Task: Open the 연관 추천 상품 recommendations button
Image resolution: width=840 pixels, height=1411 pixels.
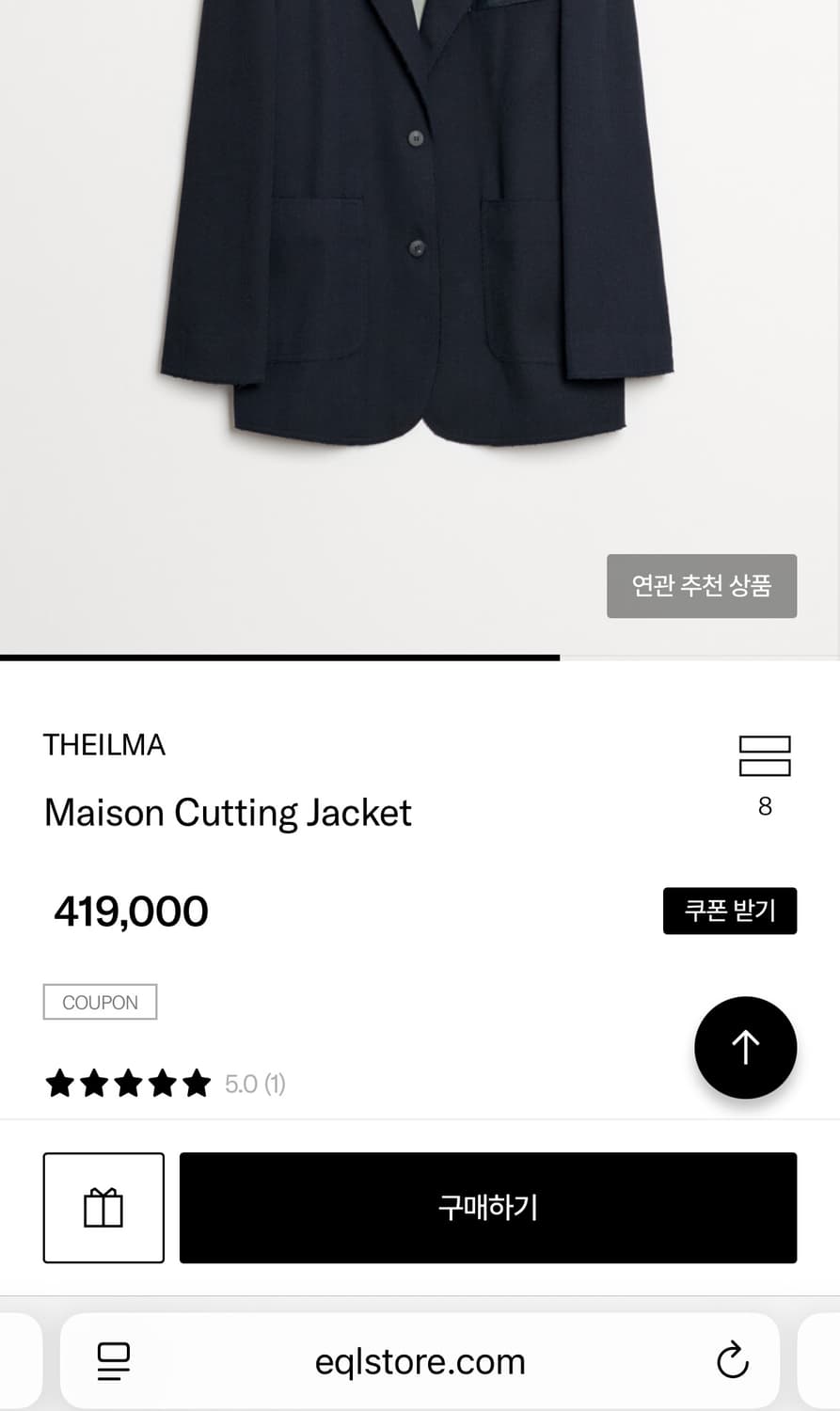Action: click(702, 586)
